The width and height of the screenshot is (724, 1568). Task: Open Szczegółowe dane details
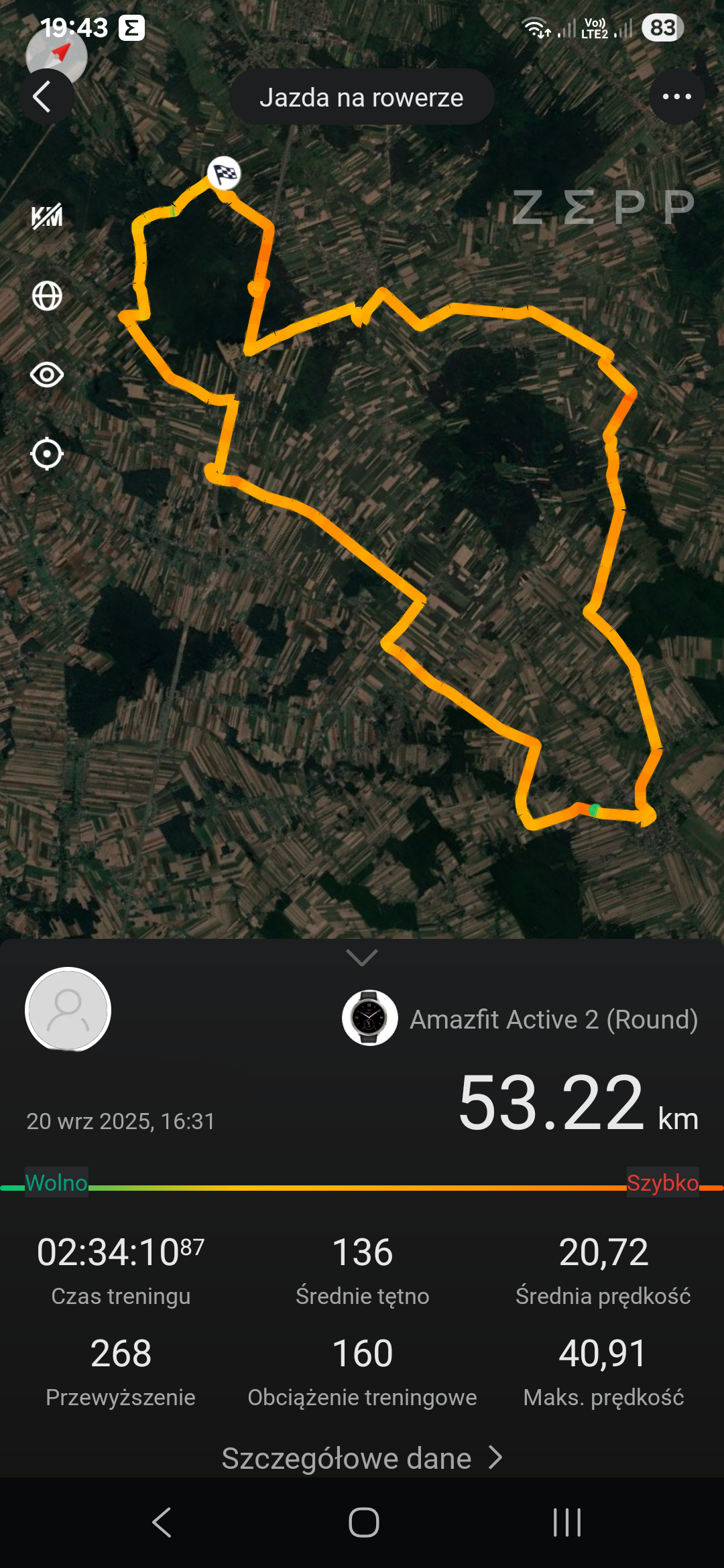coord(362,1459)
